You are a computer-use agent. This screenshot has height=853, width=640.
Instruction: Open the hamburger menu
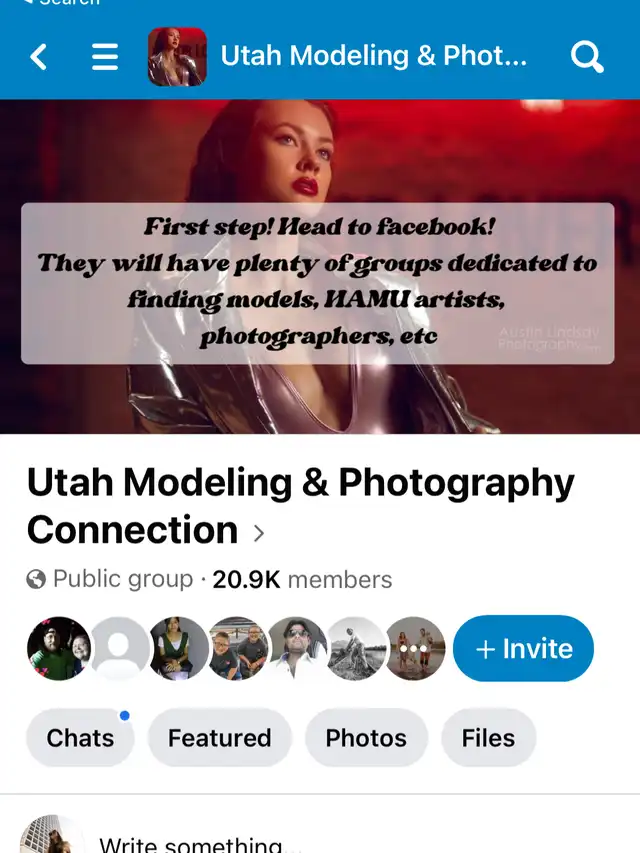coord(104,57)
